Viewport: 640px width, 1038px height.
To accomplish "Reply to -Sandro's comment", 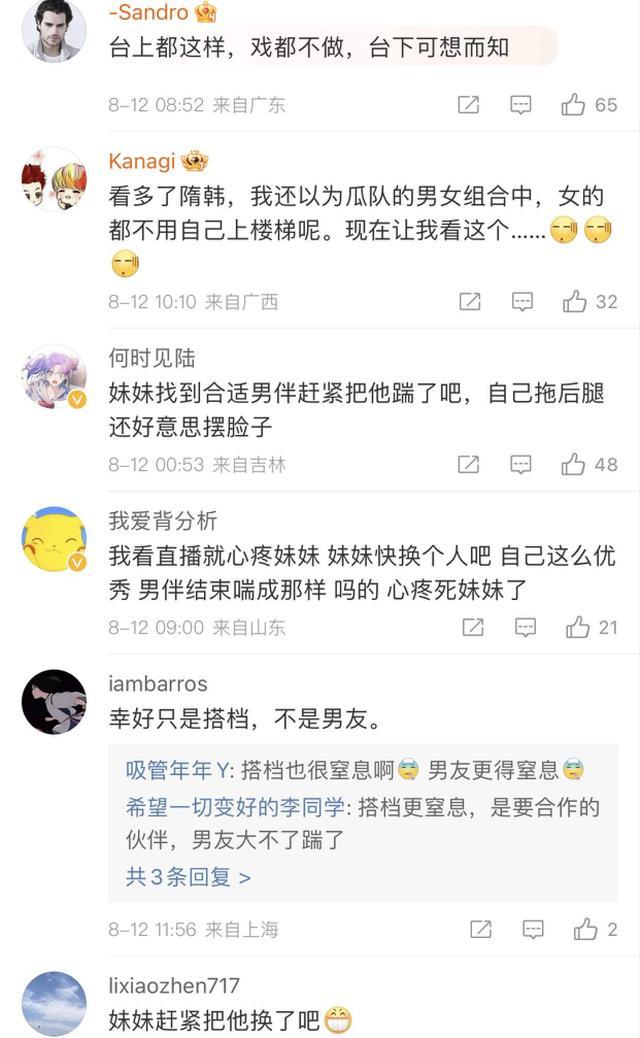I will coord(521,105).
